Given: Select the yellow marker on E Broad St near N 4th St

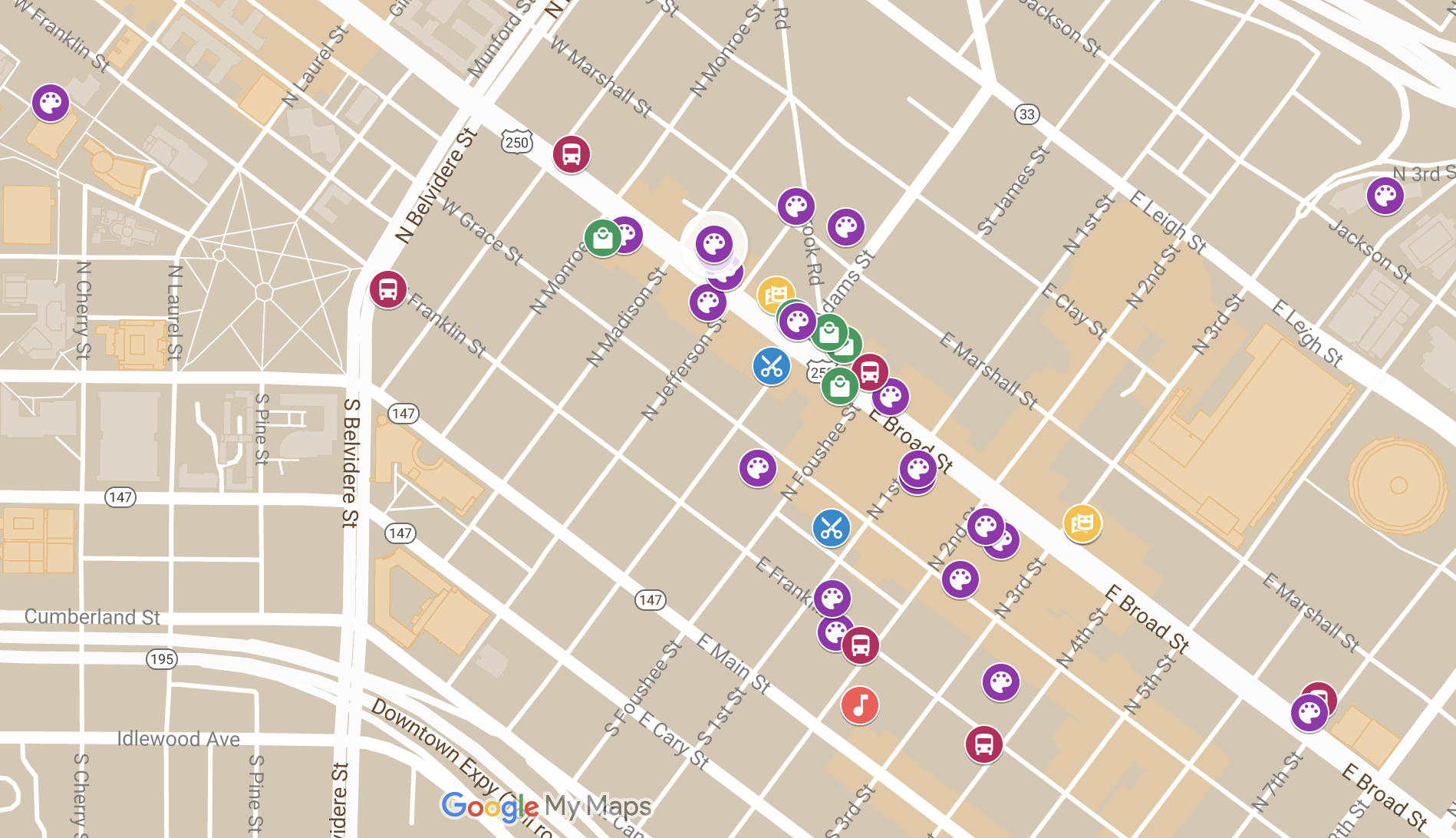Looking at the screenshot, I should 1082,523.
